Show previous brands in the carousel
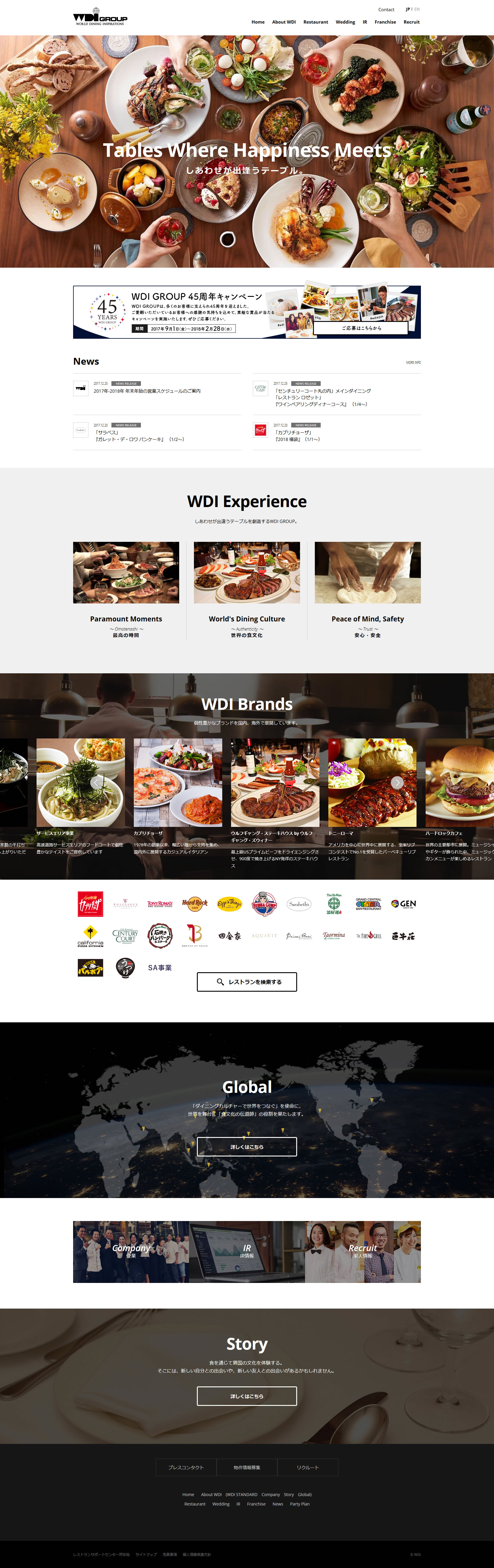Screen dimensions: 494x1568 click(96, 782)
